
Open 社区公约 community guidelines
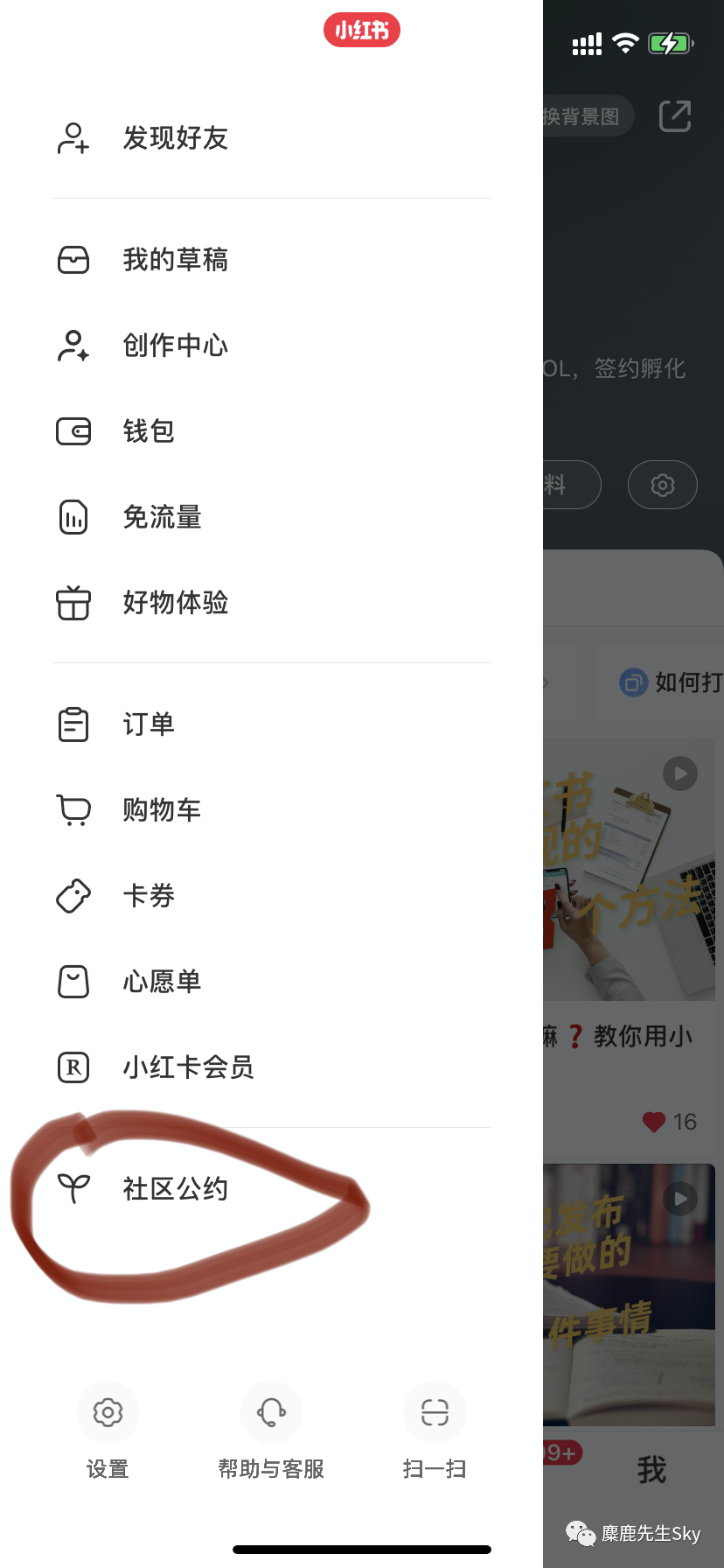(175, 1189)
